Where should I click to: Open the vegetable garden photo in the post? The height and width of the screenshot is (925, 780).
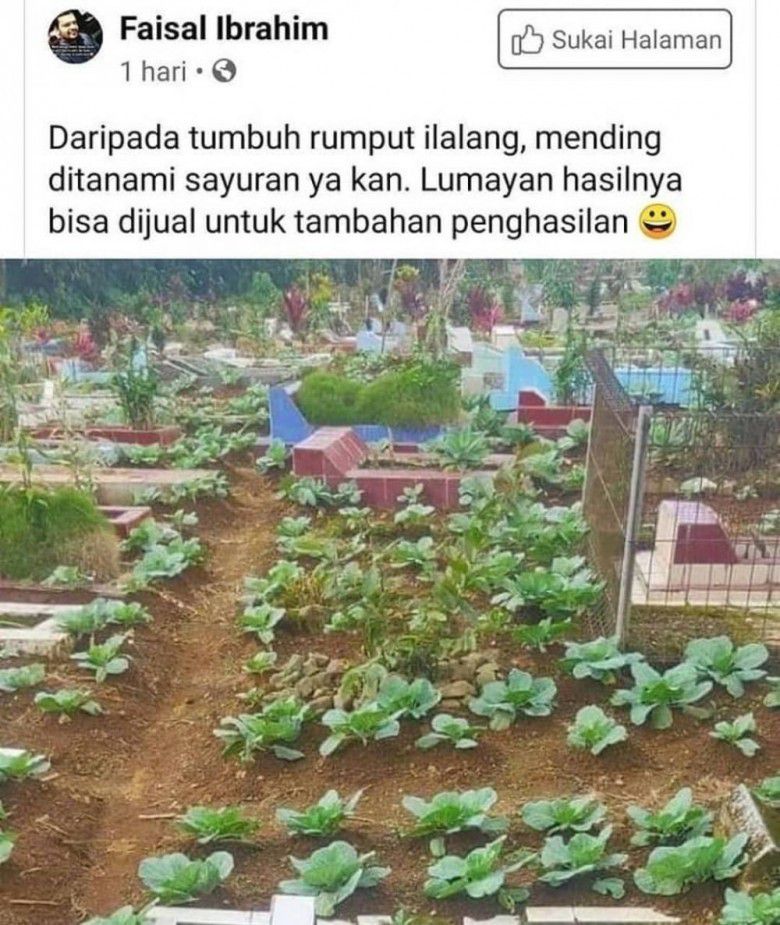pyautogui.click(x=390, y=590)
